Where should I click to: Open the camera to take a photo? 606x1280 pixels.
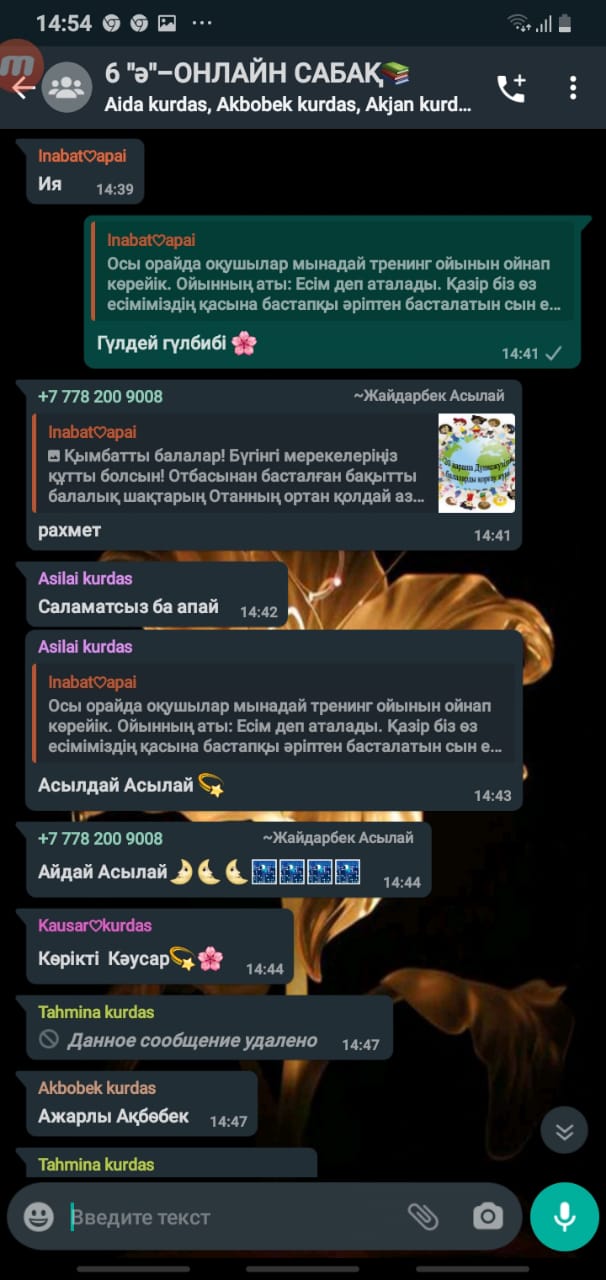[488, 1216]
